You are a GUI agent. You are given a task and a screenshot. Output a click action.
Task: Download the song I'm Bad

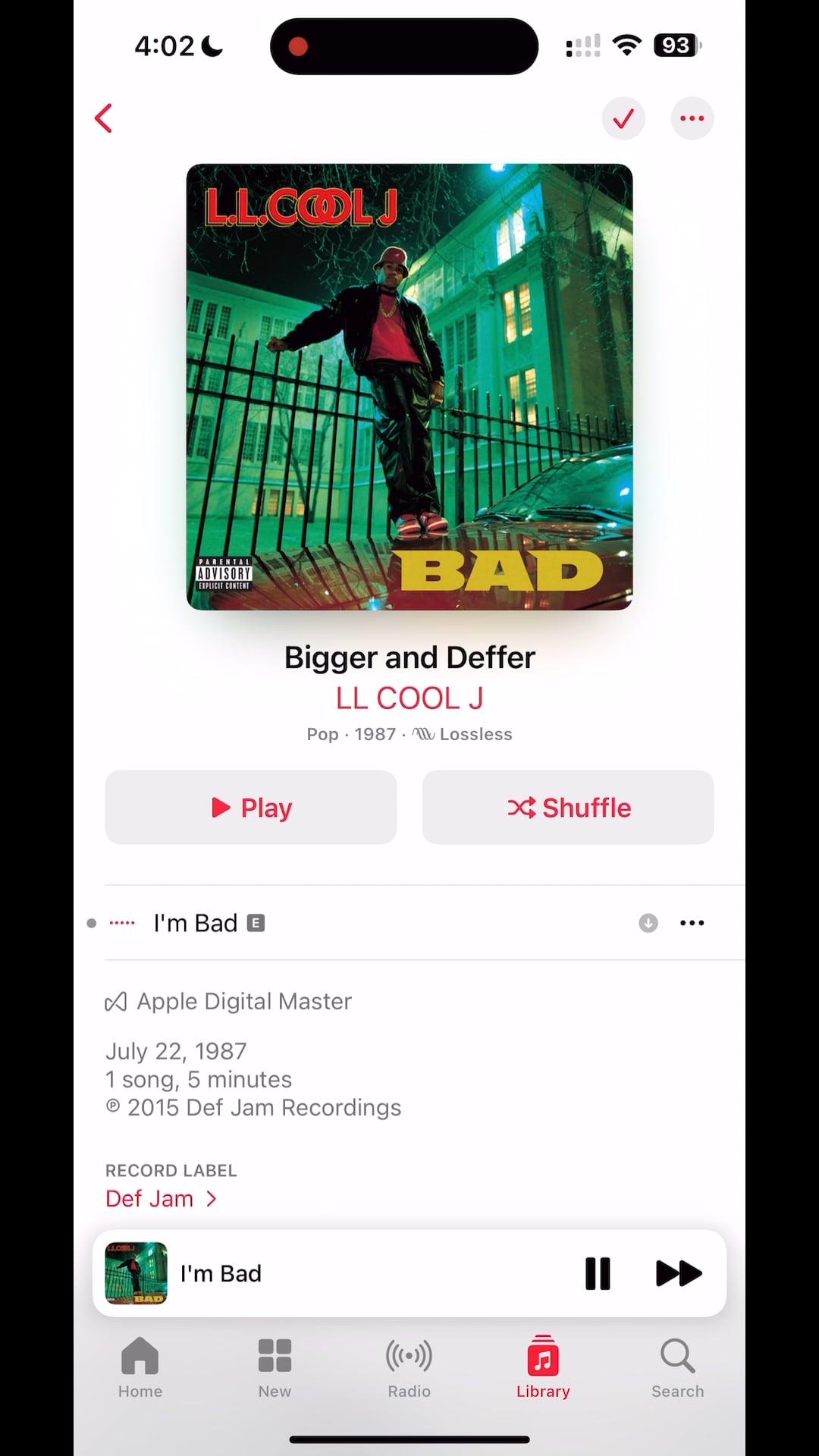[x=648, y=923]
